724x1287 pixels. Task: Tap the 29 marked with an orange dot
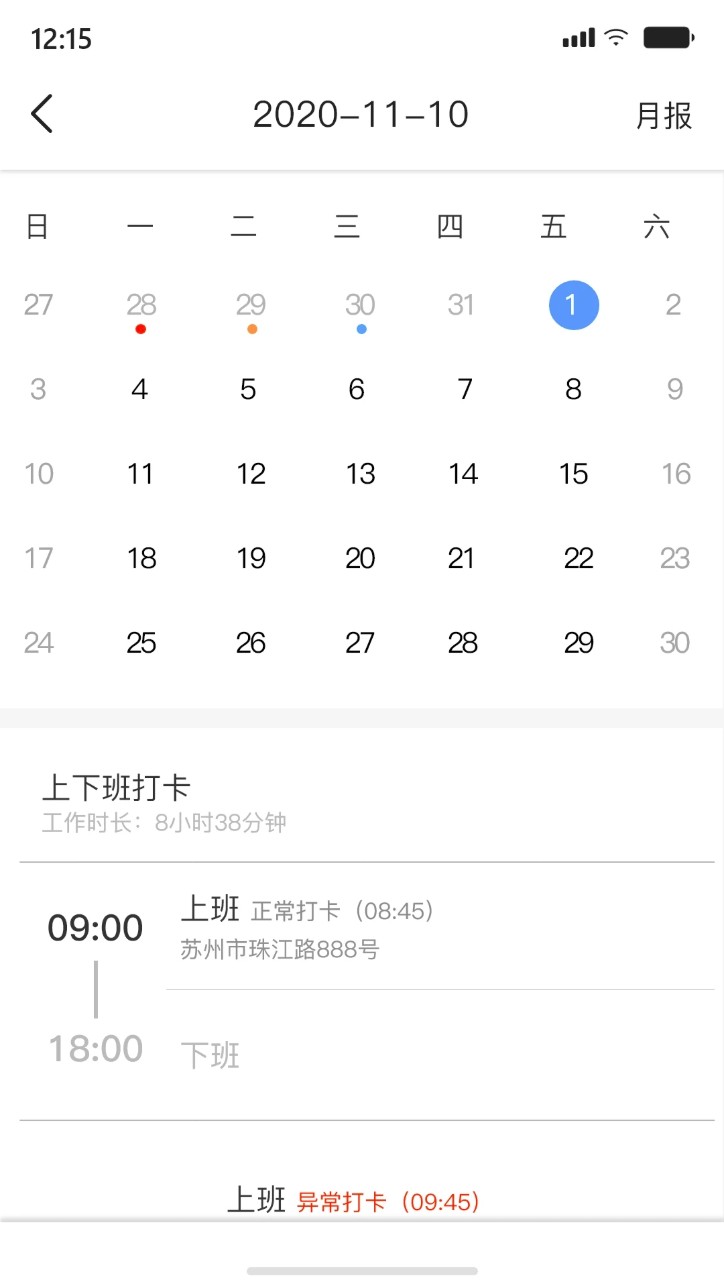click(250, 305)
